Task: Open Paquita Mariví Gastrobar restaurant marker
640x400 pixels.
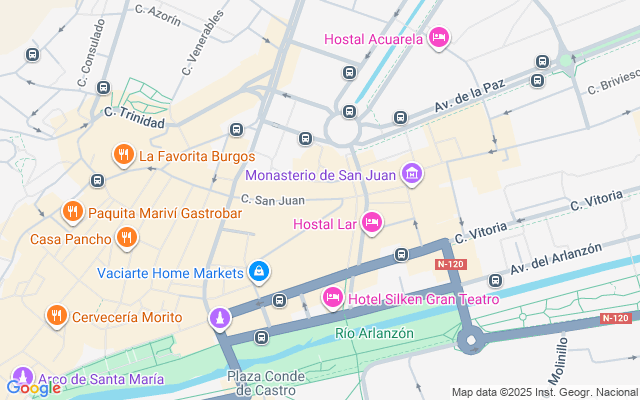Action: click(x=73, y=212)
